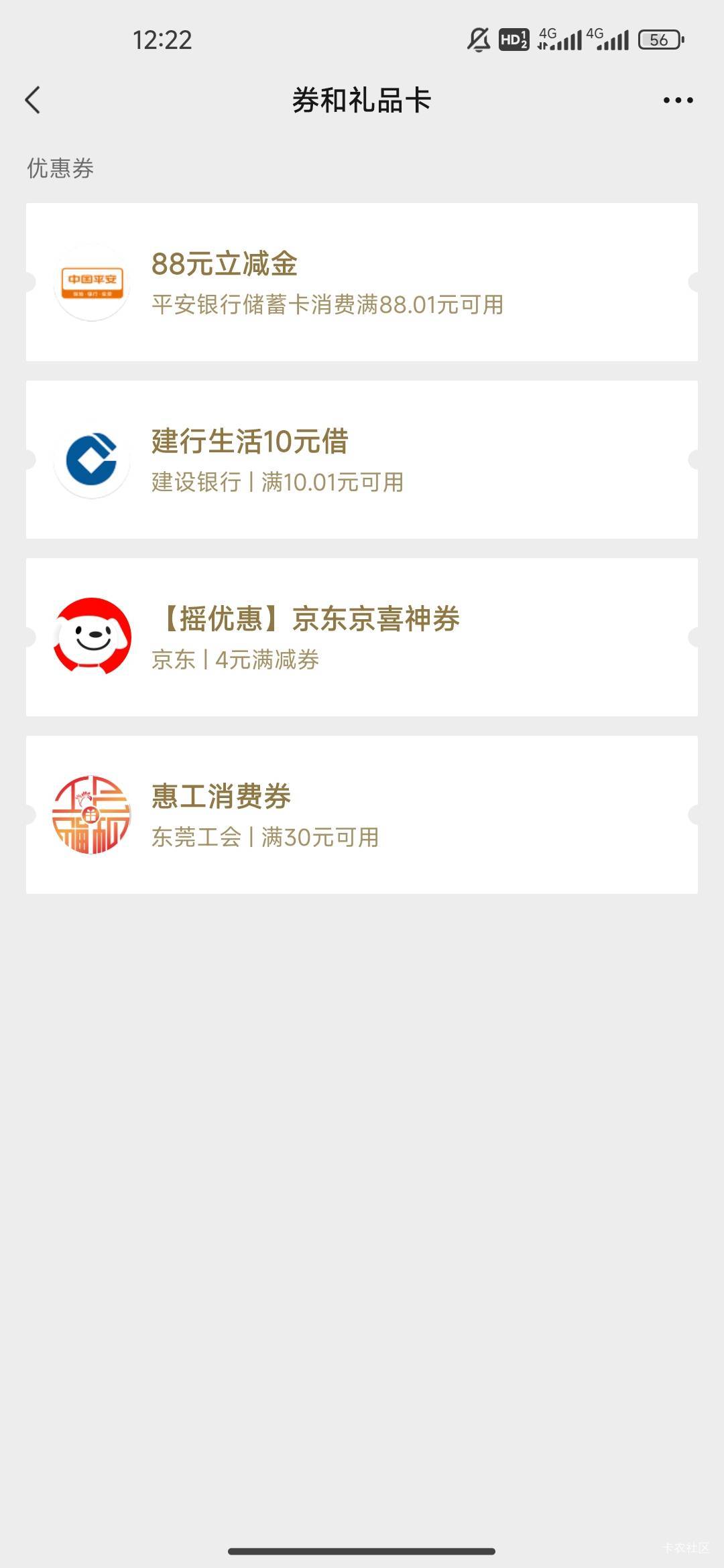Open the 88元立减金 Ping An coupon
The image size is (724, 1568).
point(362,282)
